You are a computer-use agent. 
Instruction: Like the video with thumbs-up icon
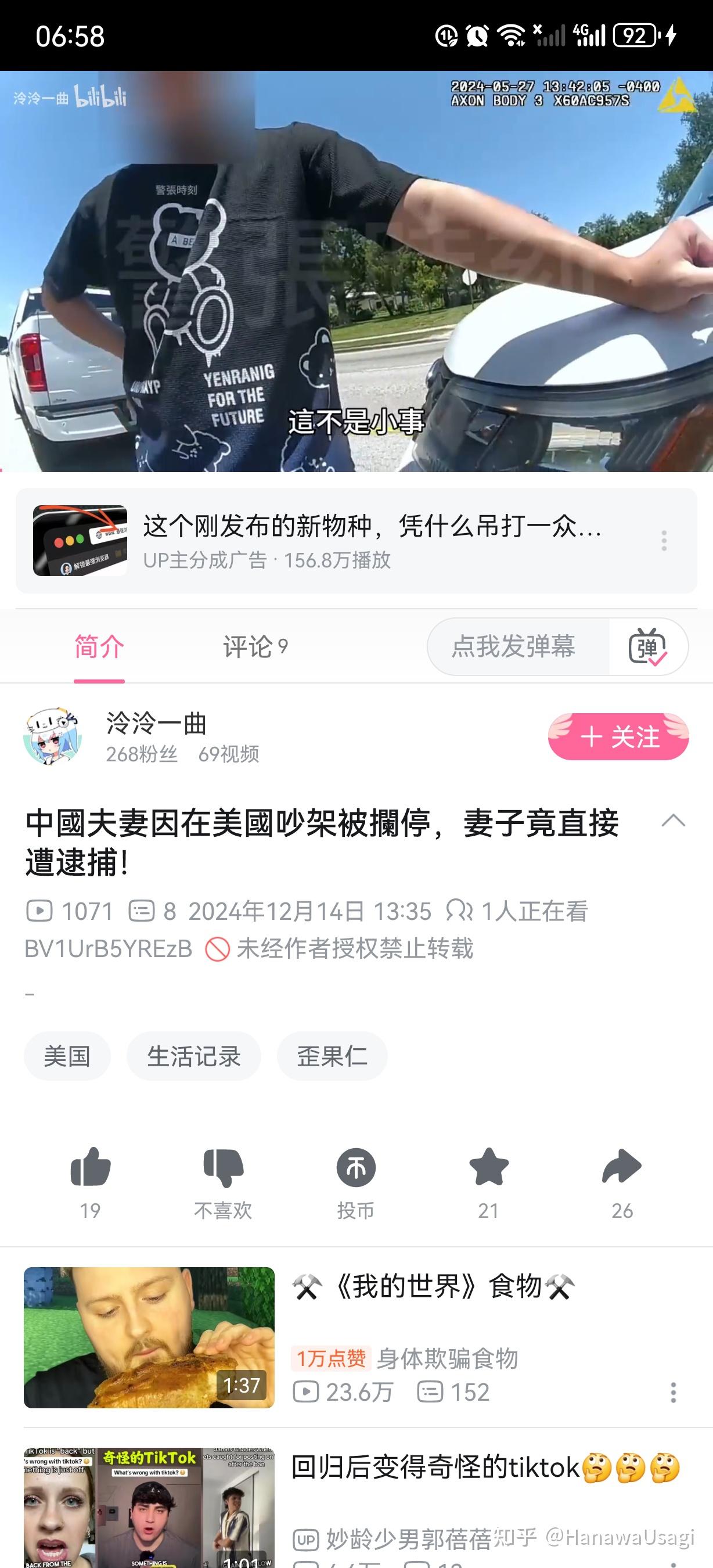point(91,1167)
